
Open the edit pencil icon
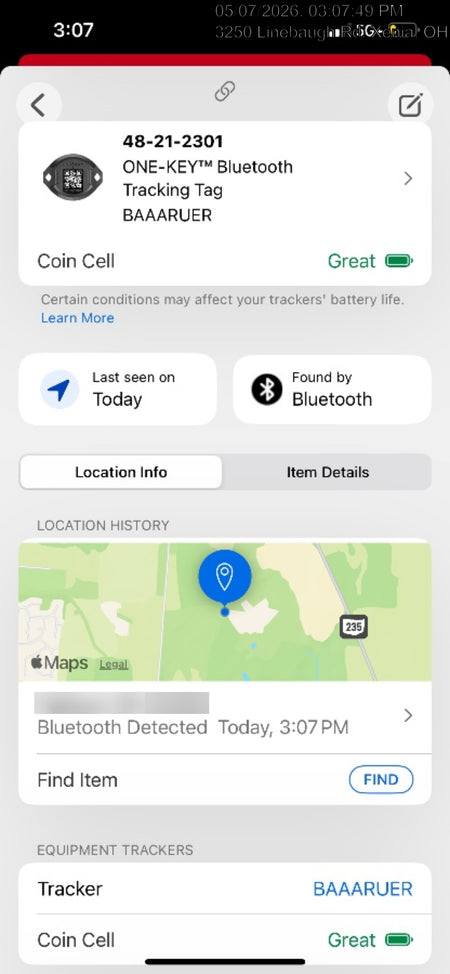410,105
